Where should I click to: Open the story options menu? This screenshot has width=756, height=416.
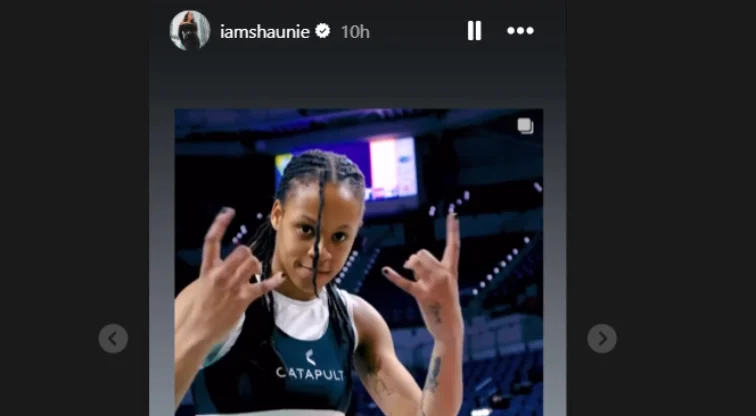pos(520,31)
